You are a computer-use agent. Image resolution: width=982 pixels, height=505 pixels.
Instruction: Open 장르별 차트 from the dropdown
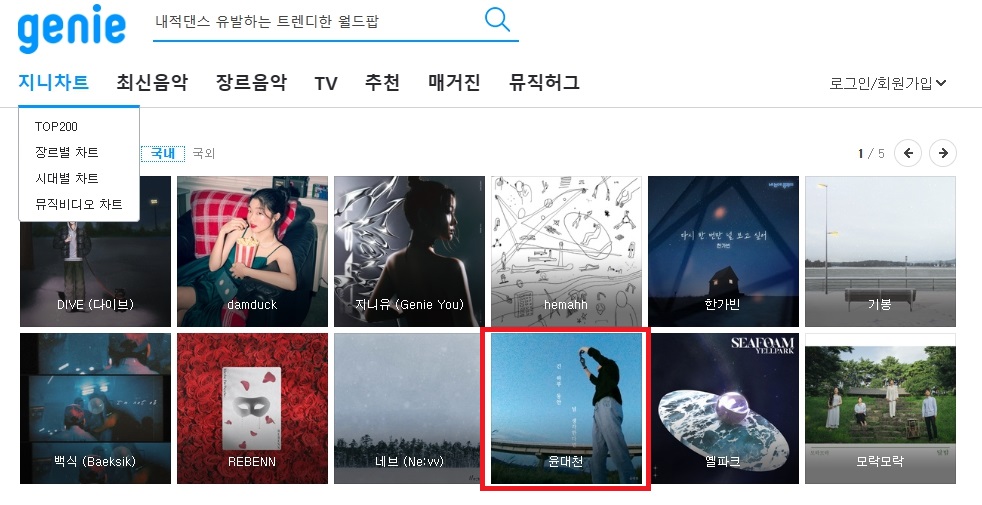(66, 152)
